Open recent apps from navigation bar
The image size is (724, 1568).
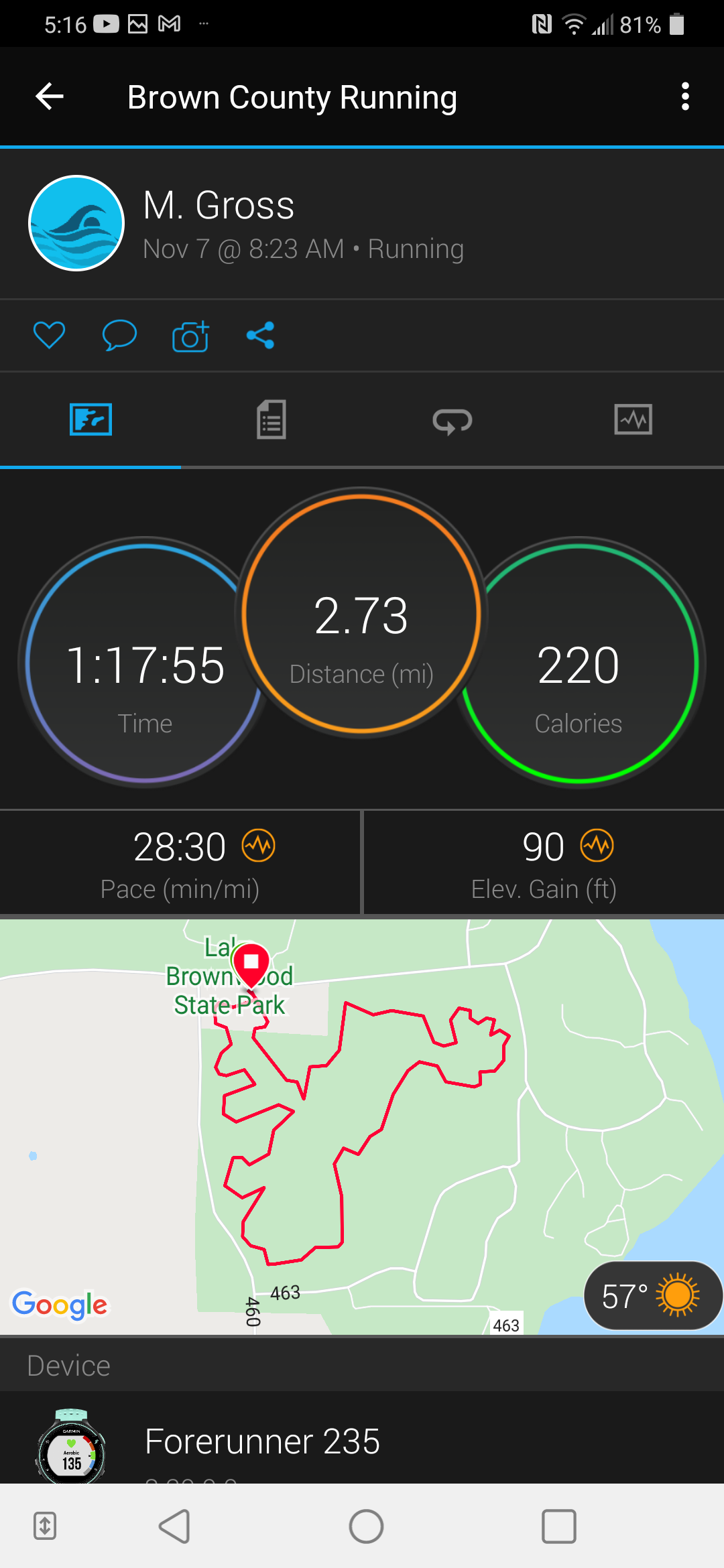pos(558,1526)
